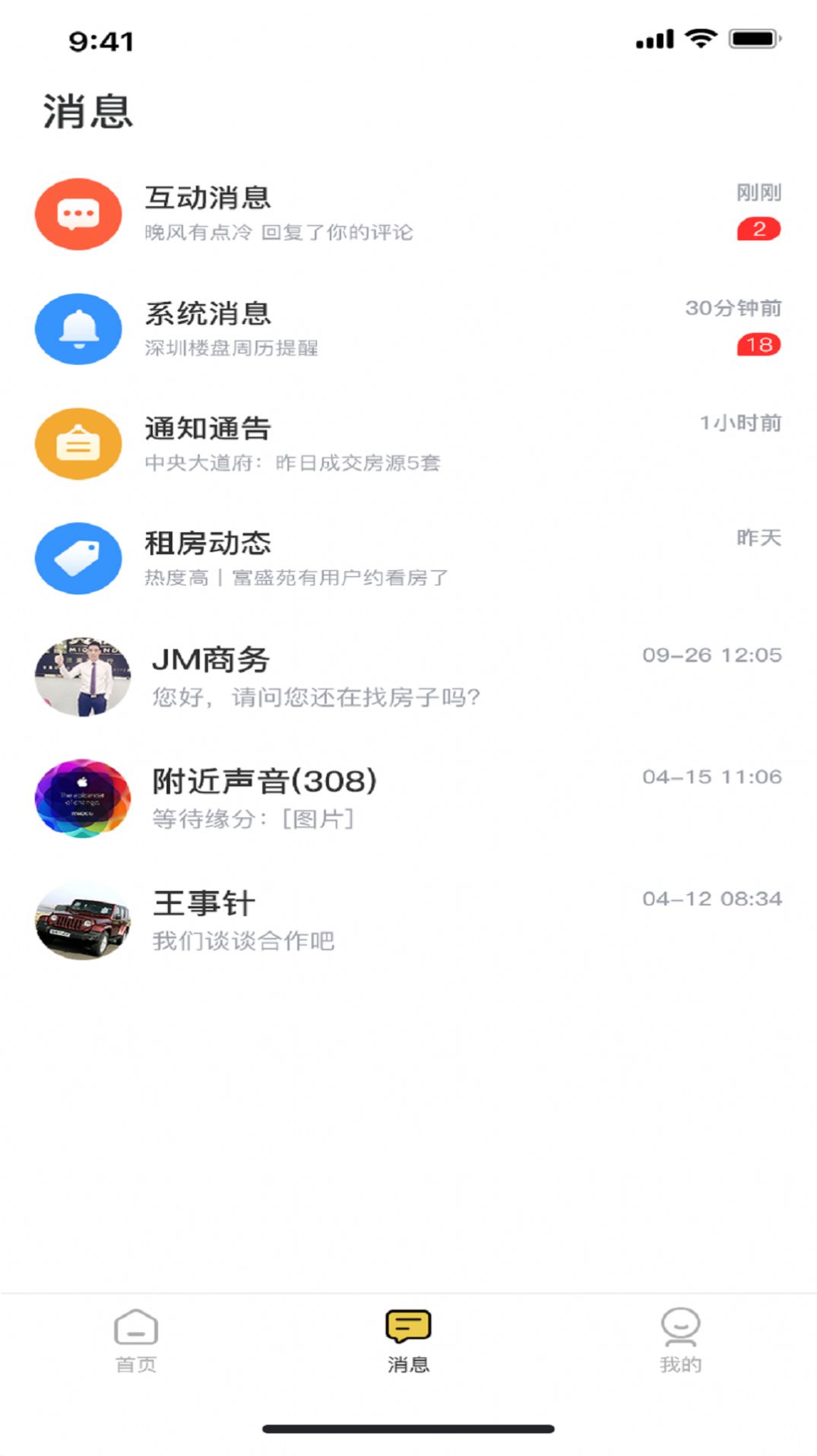Click the blue tag icon for 租房动态
The image size is (817, 1456).
pyautogui.click(x=78, y=558)
